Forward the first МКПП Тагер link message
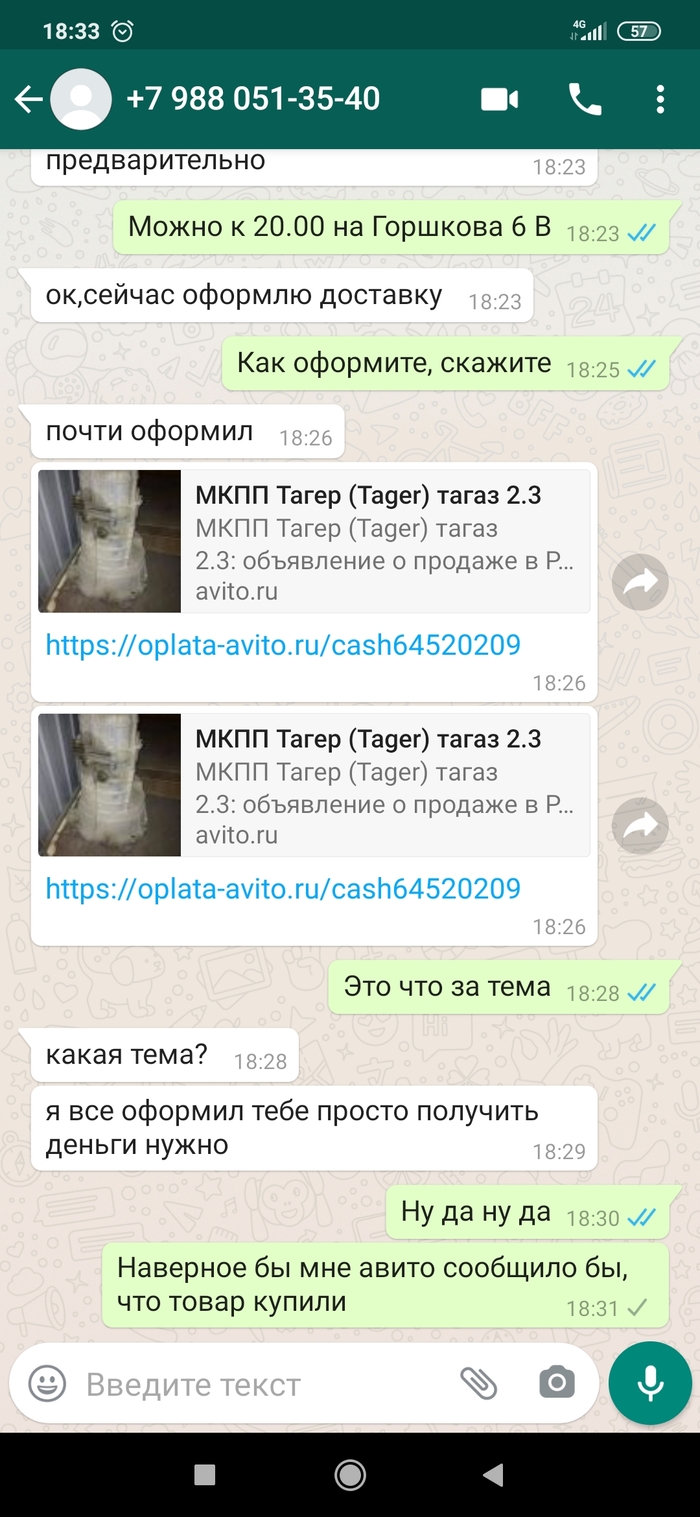This screenshot has width=700, height=1517. point(640,582)
